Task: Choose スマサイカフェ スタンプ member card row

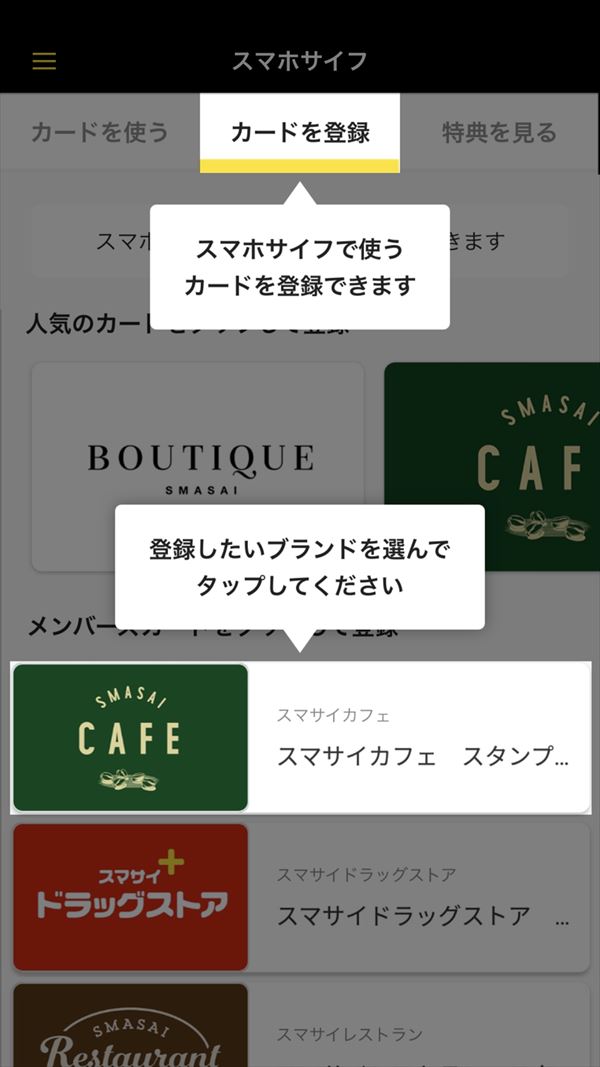Action: (300, 737)
